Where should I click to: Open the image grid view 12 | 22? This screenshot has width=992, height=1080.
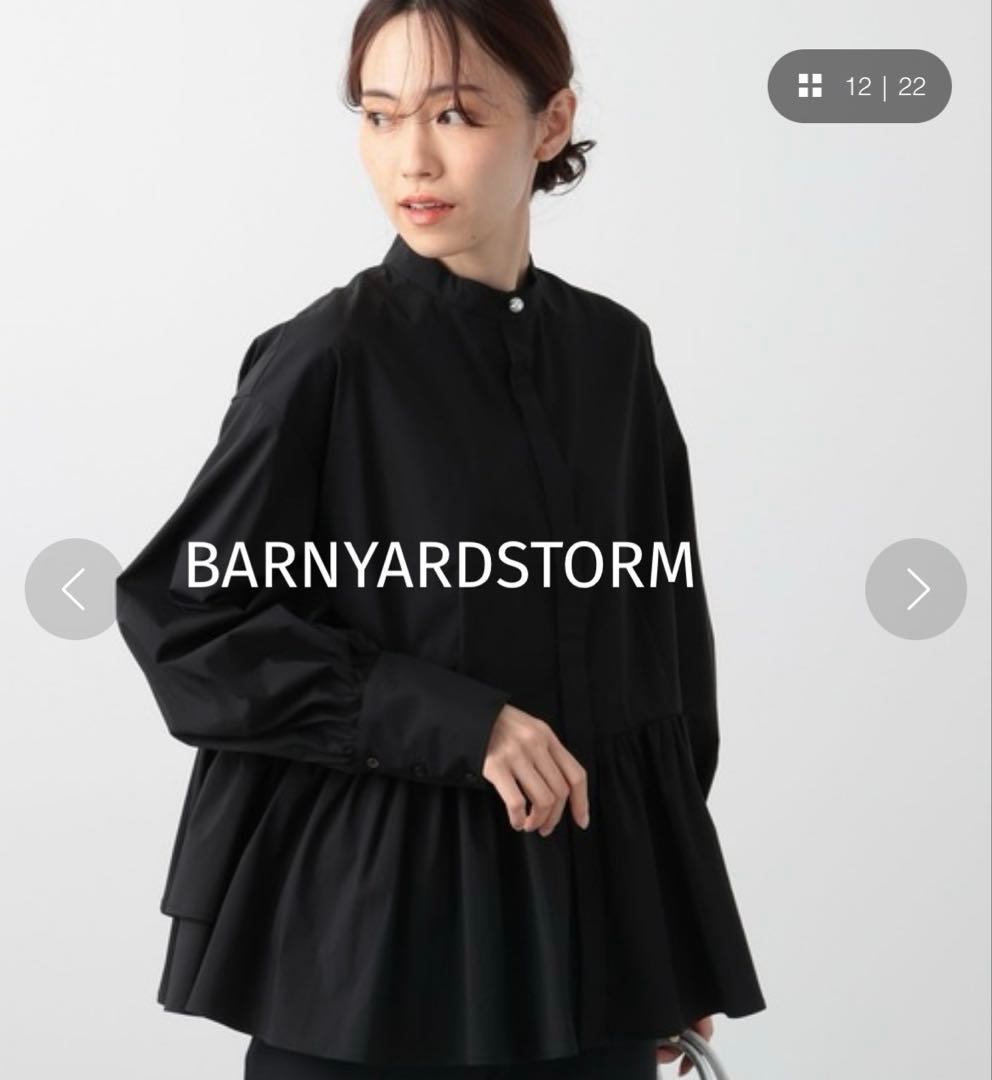click(860, 86)
